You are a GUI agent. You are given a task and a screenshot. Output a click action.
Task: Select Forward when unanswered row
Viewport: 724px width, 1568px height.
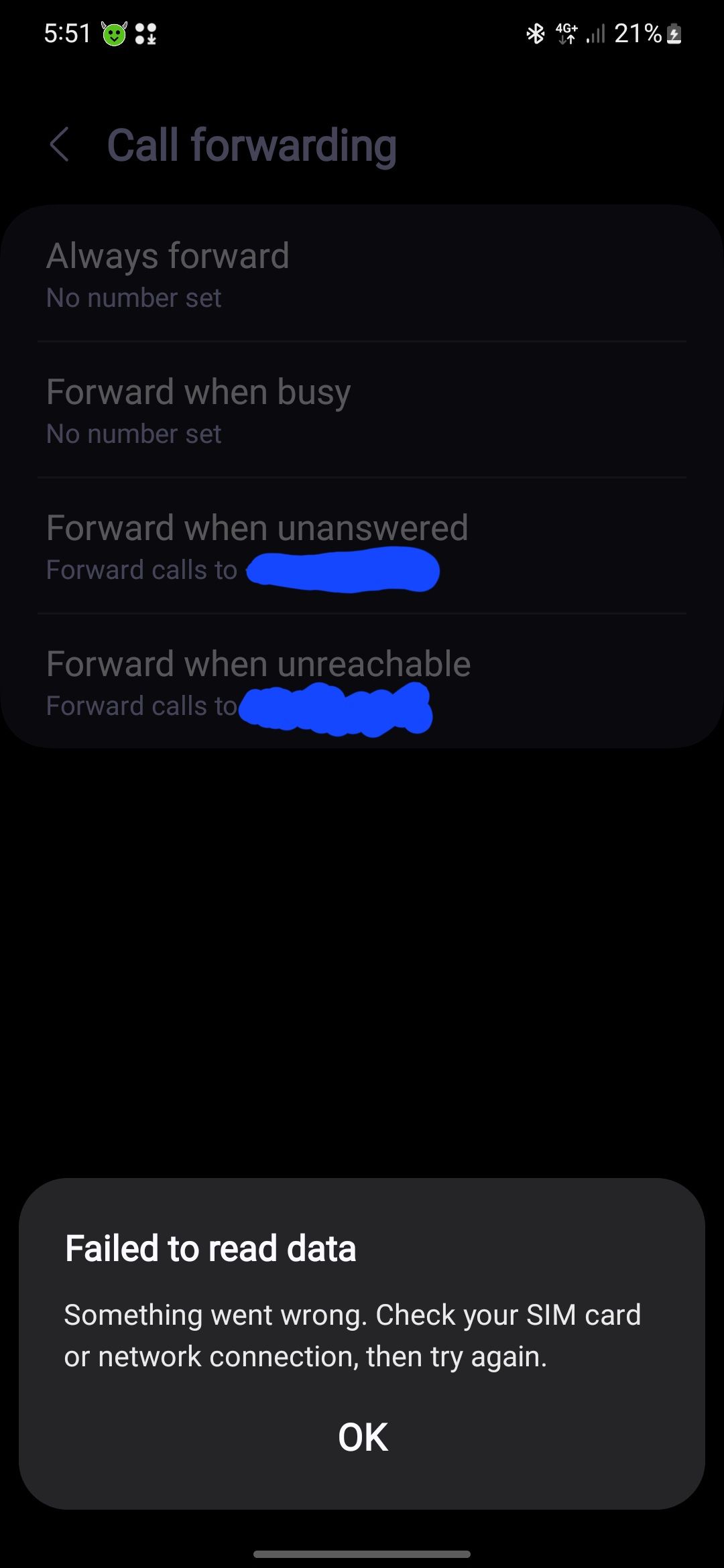362,546
